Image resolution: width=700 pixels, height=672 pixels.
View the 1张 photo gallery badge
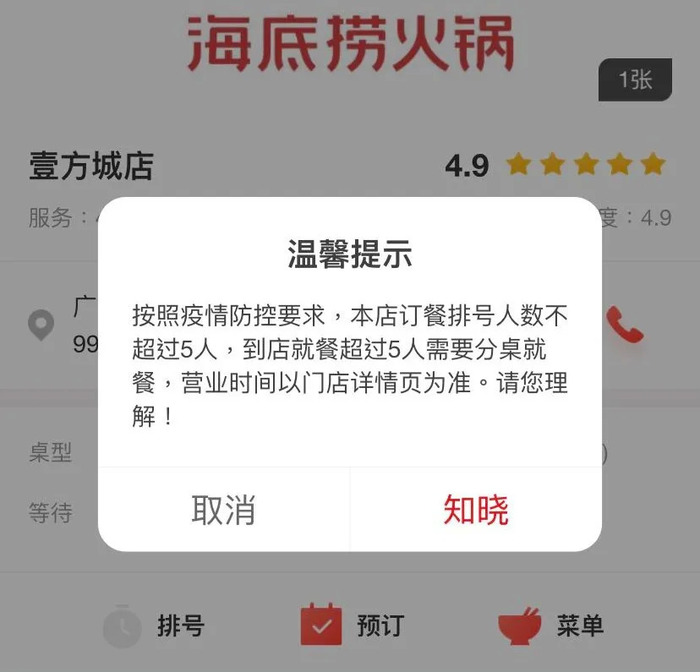click(635, 81)
